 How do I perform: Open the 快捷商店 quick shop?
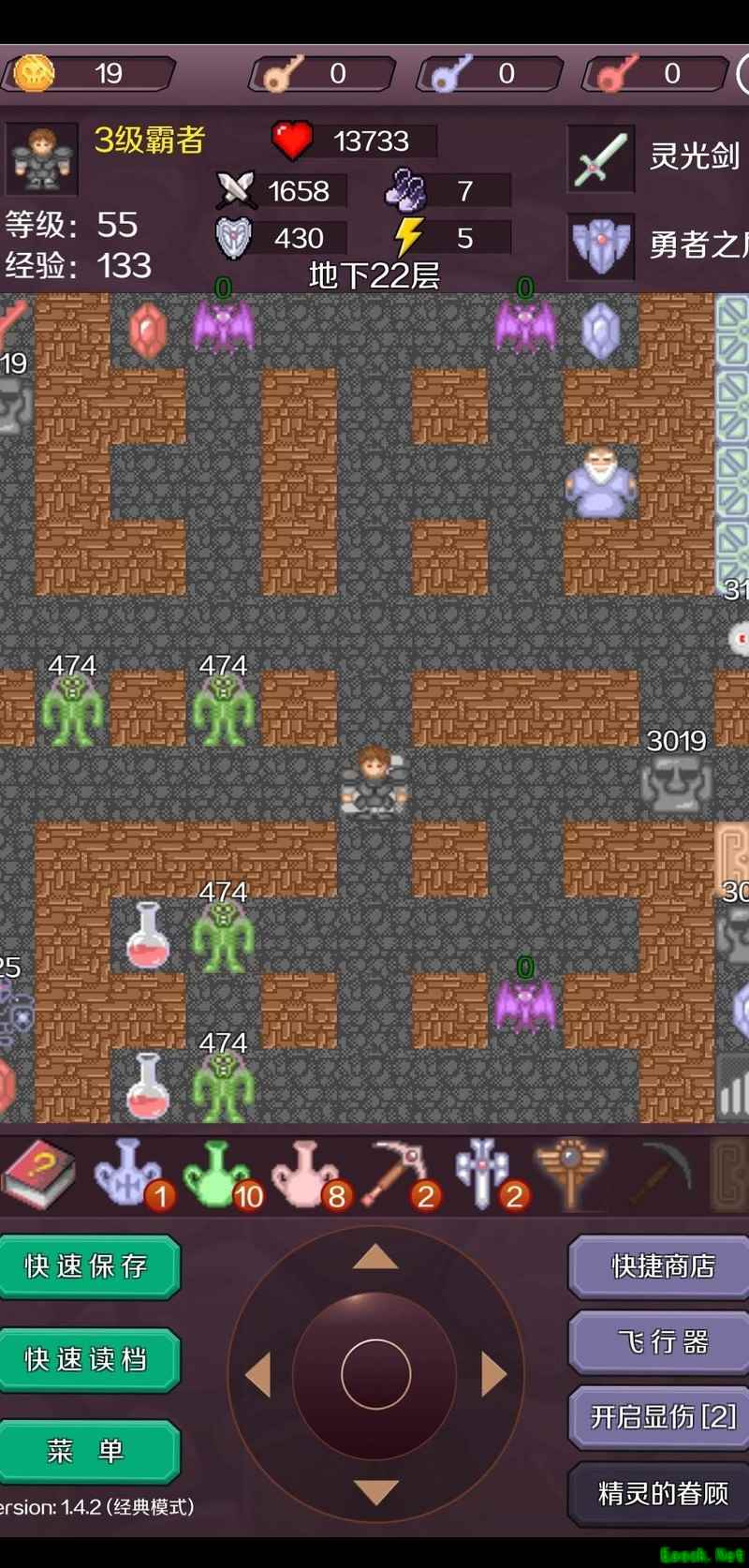click(662, 1266)
